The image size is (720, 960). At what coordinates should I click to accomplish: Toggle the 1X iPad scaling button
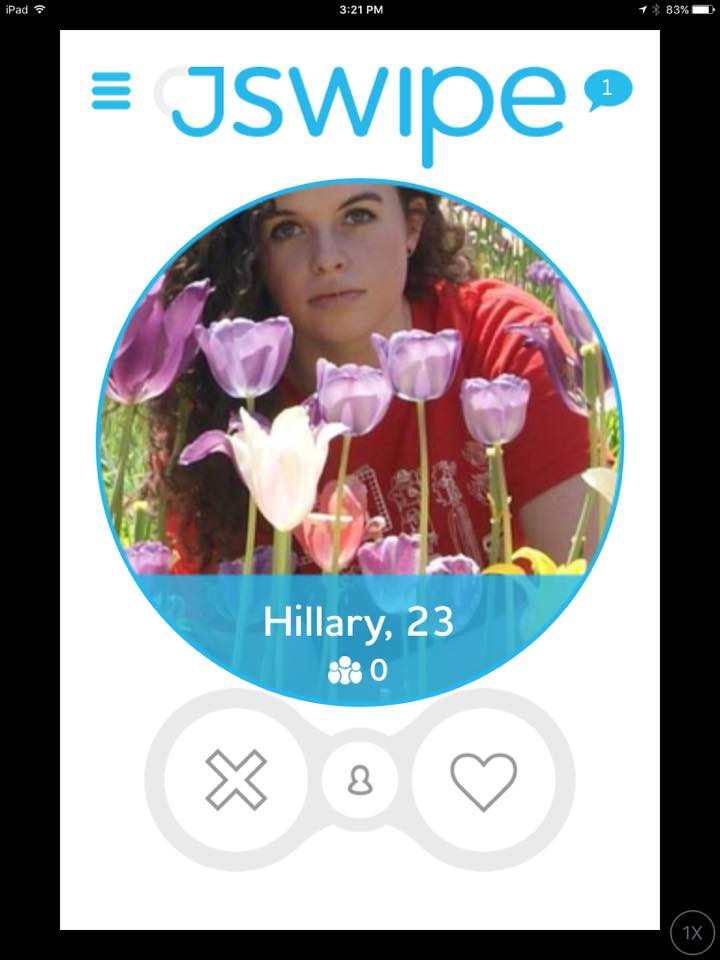pyautogui.click(x=692, y=933)
